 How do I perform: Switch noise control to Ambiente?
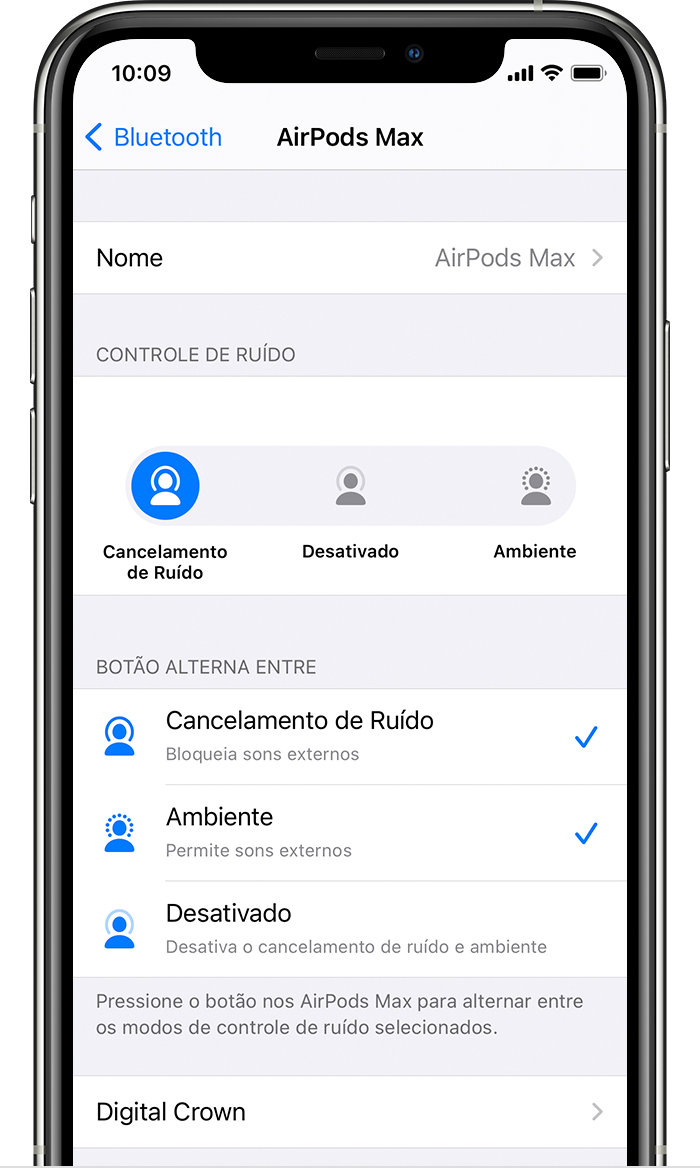(x=536, y=487)
